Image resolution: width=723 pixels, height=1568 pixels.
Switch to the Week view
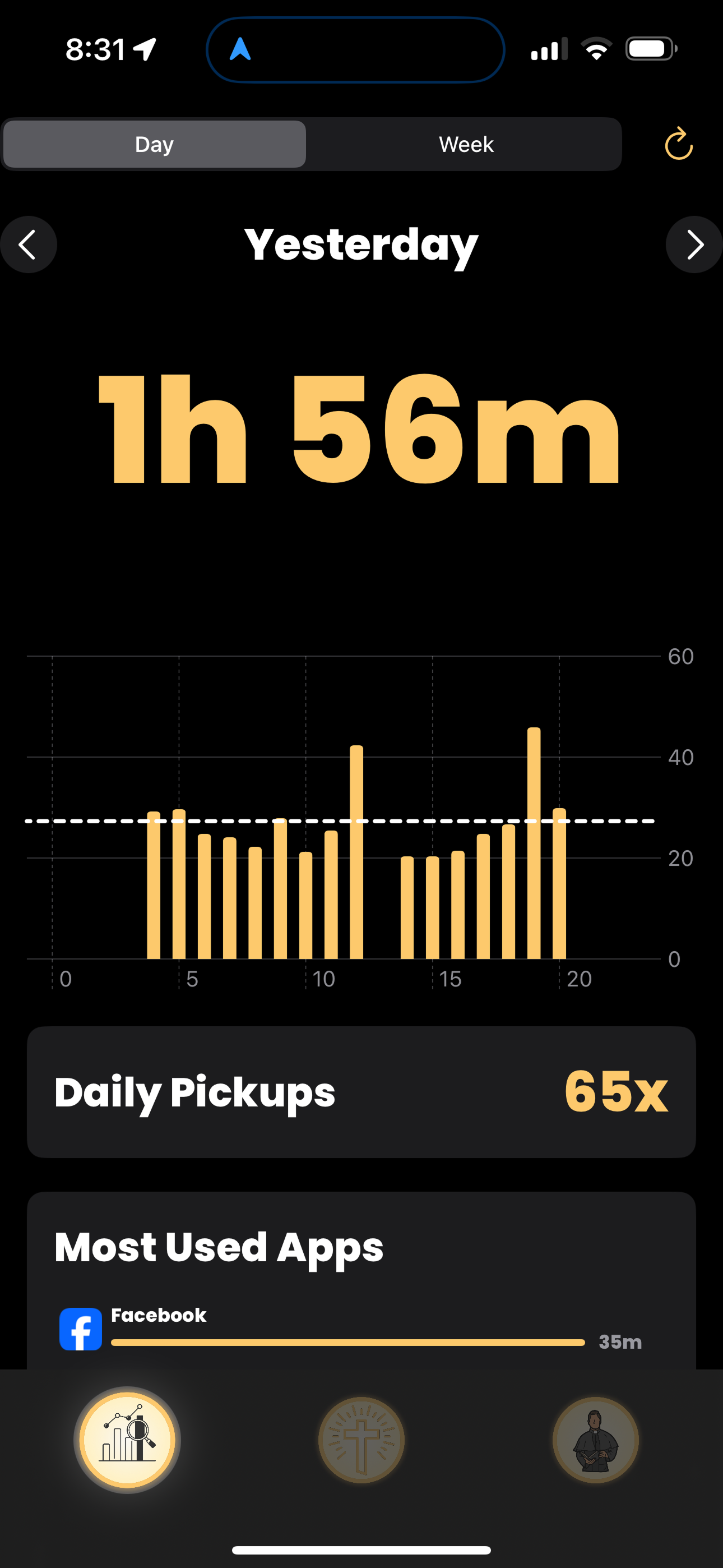tap(466, 144)
